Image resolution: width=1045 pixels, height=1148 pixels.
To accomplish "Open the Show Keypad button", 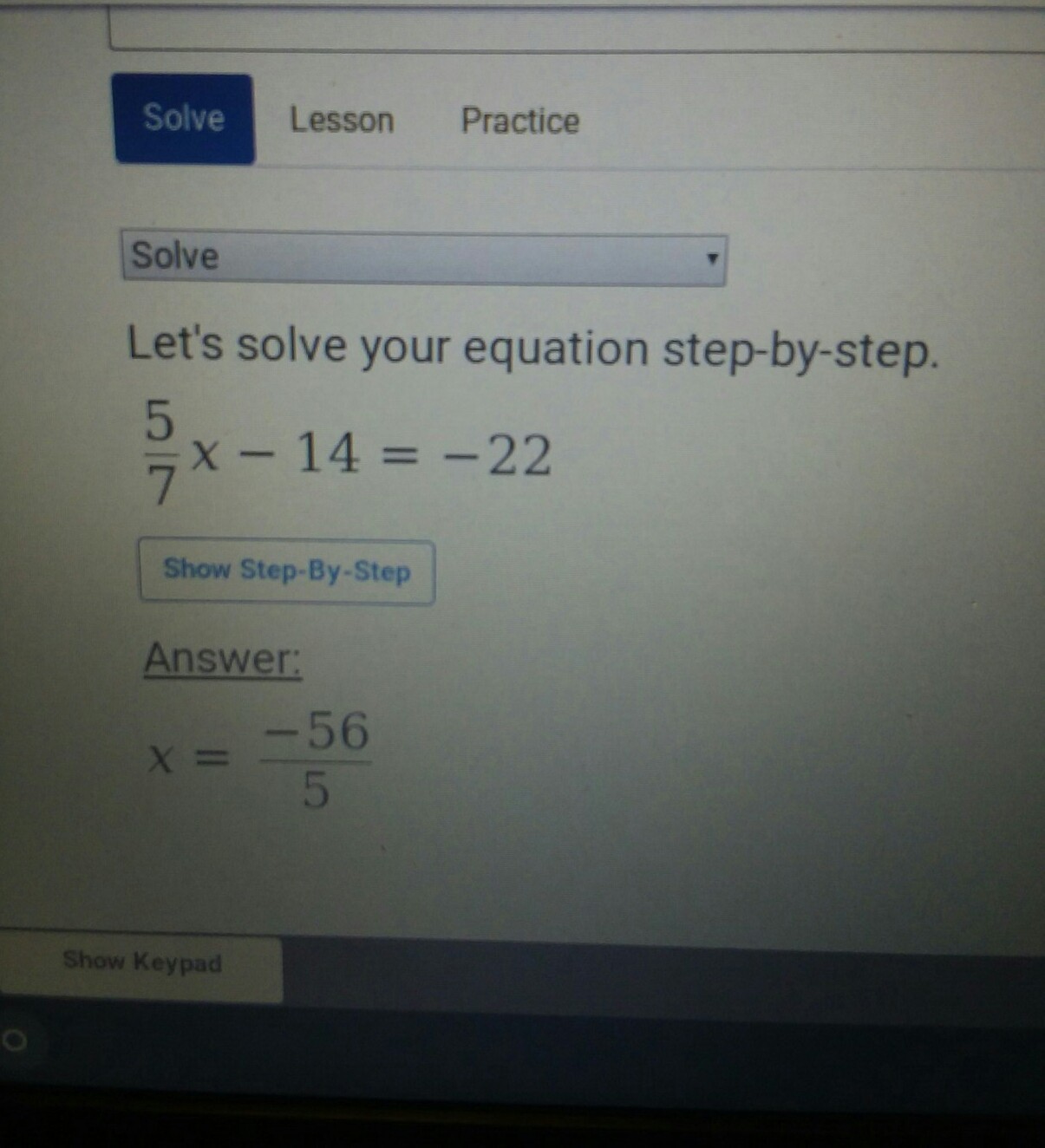I will (141, 963).
